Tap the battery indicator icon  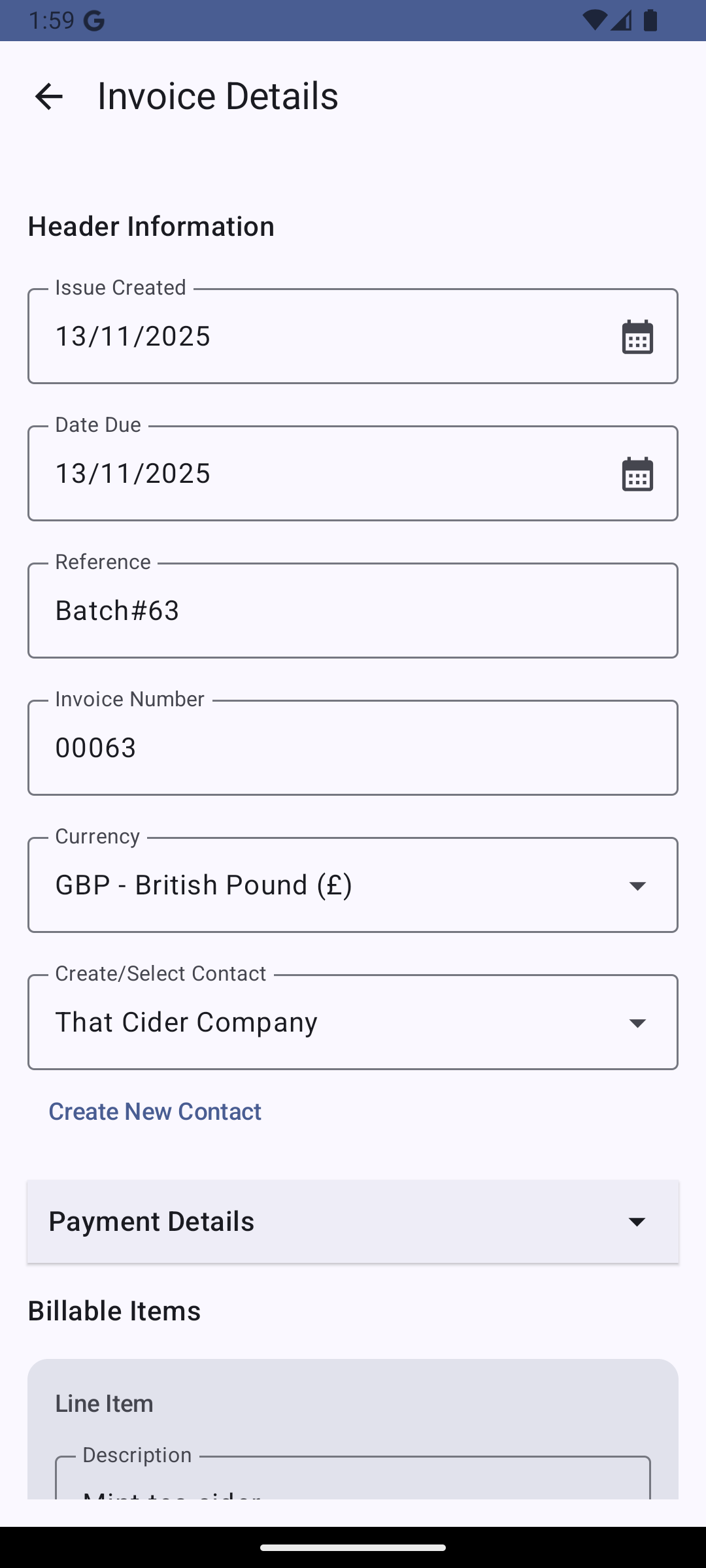[650, 20]
